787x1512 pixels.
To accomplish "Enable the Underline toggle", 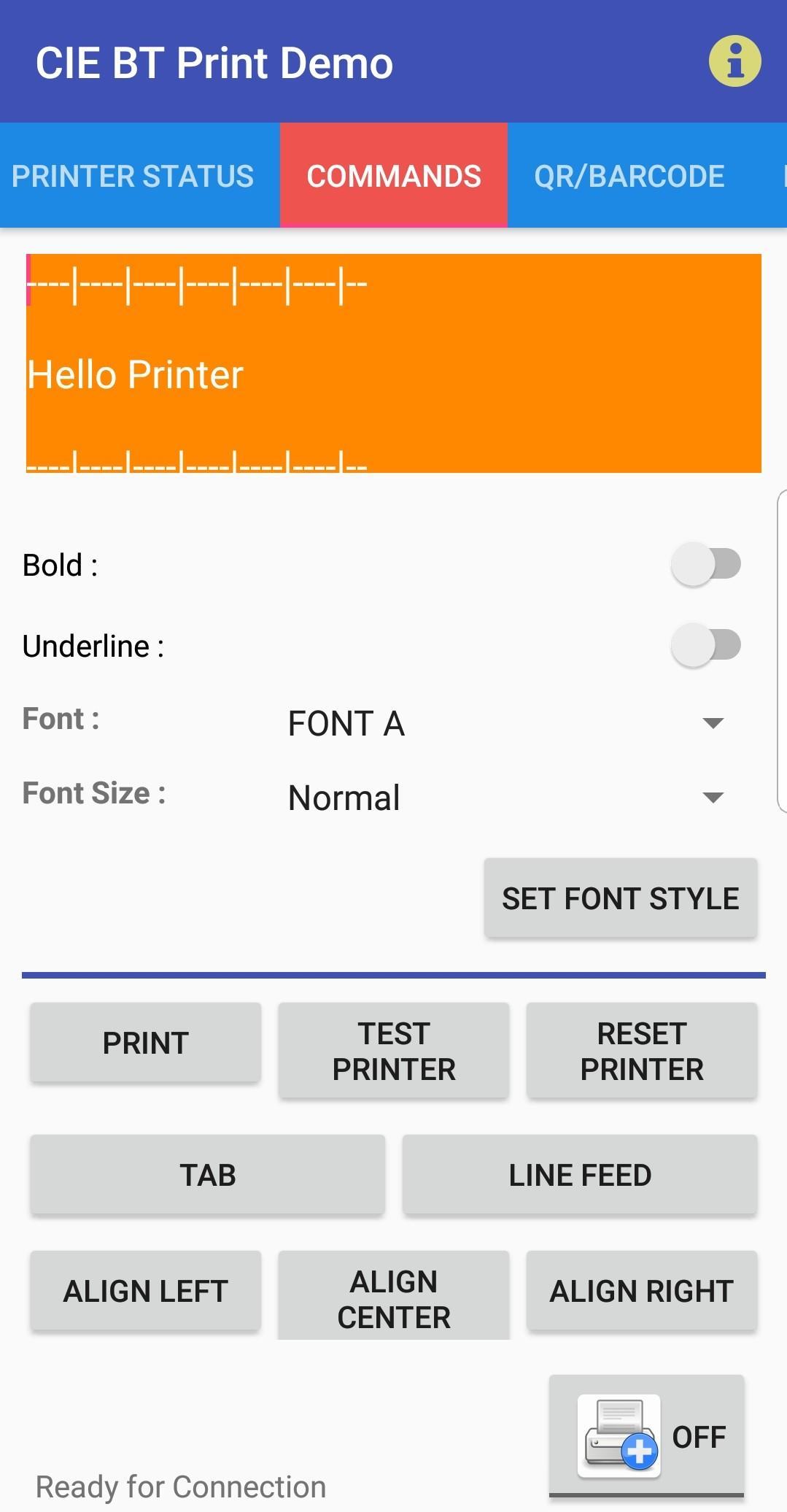I will click(x=705, y=645).
